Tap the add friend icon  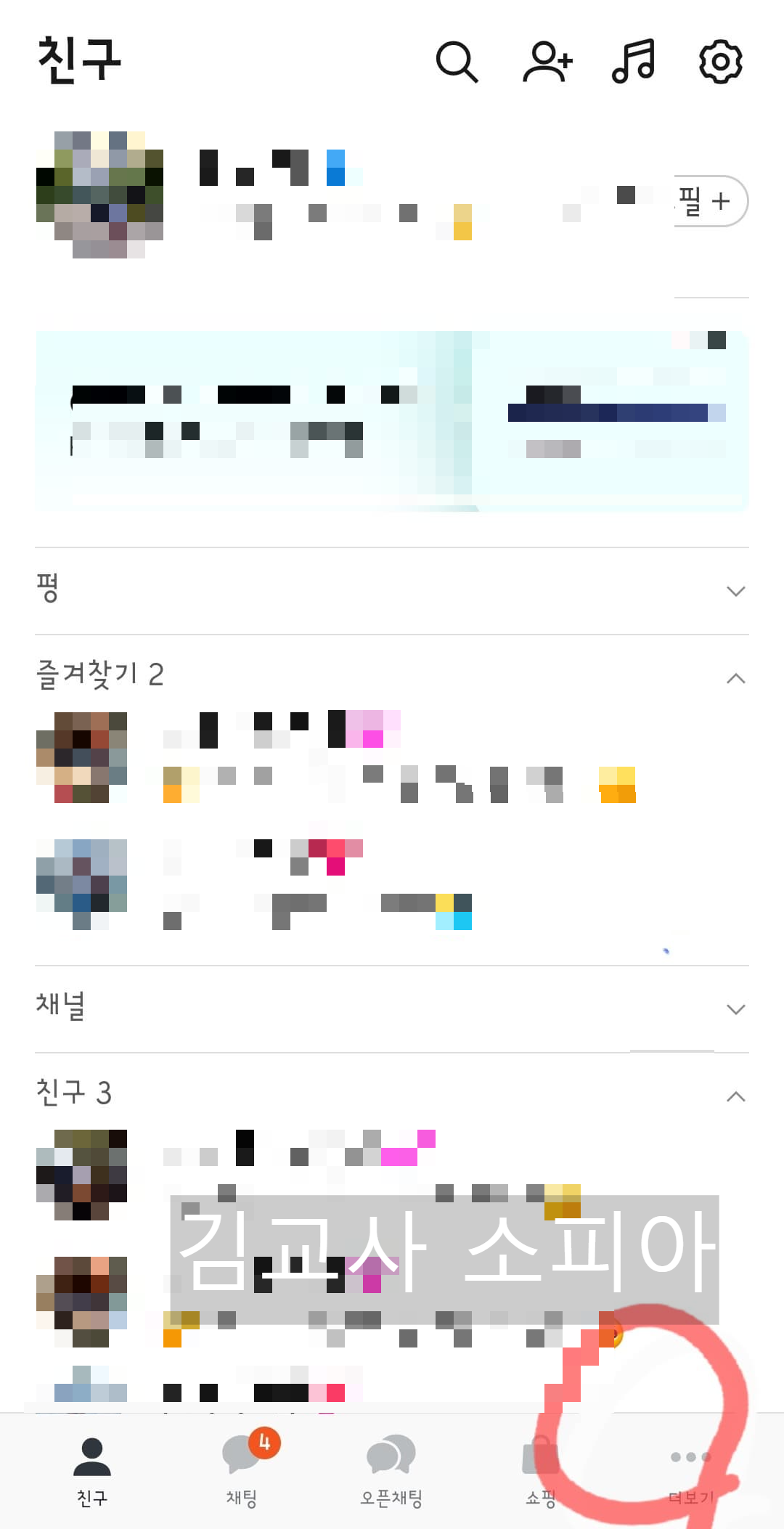[x=547, y=63]
